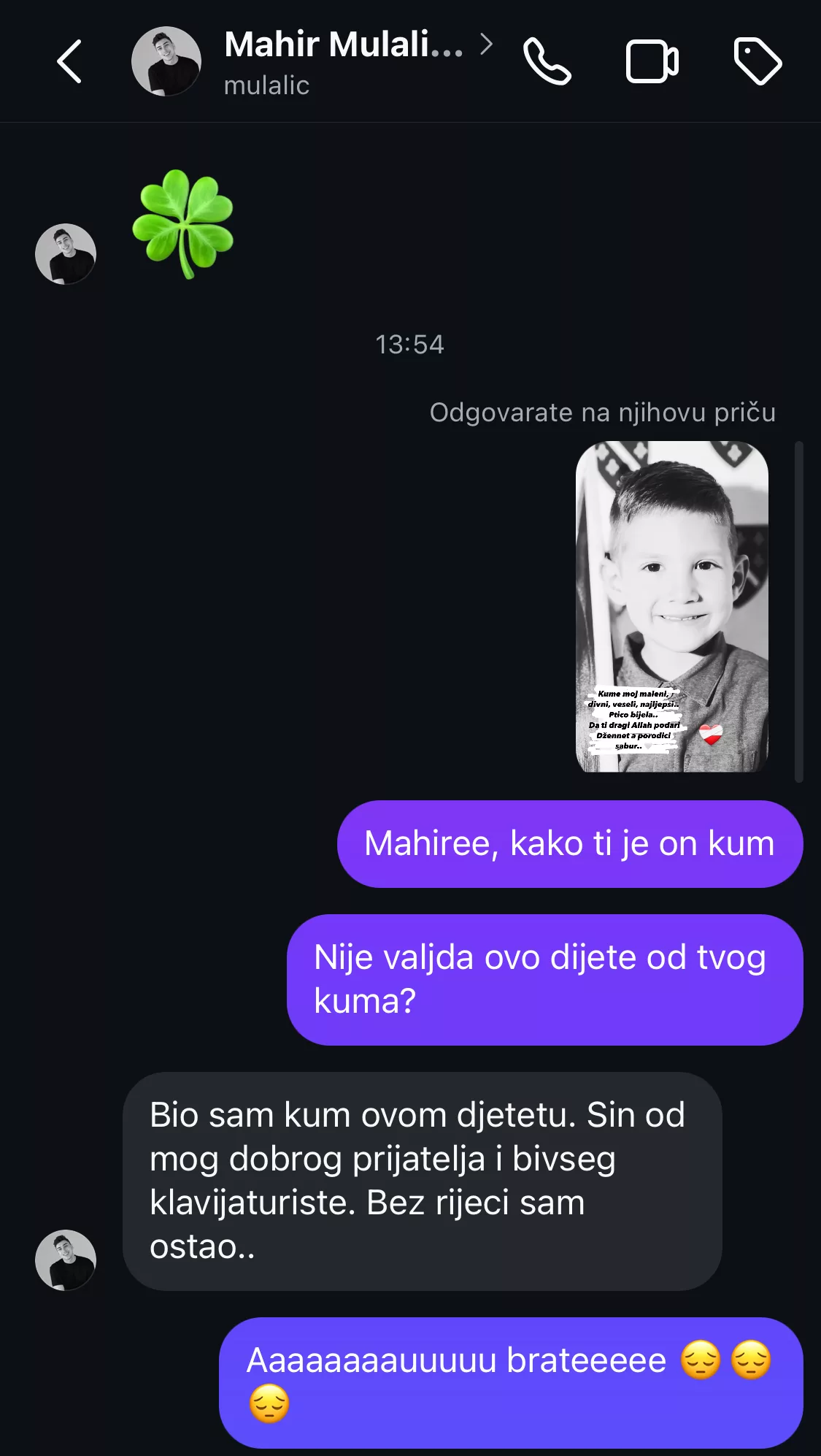Viewport: 821px width, 1456px height.
Task: Start a voice call with Mahir
Action: pos(547,61)
